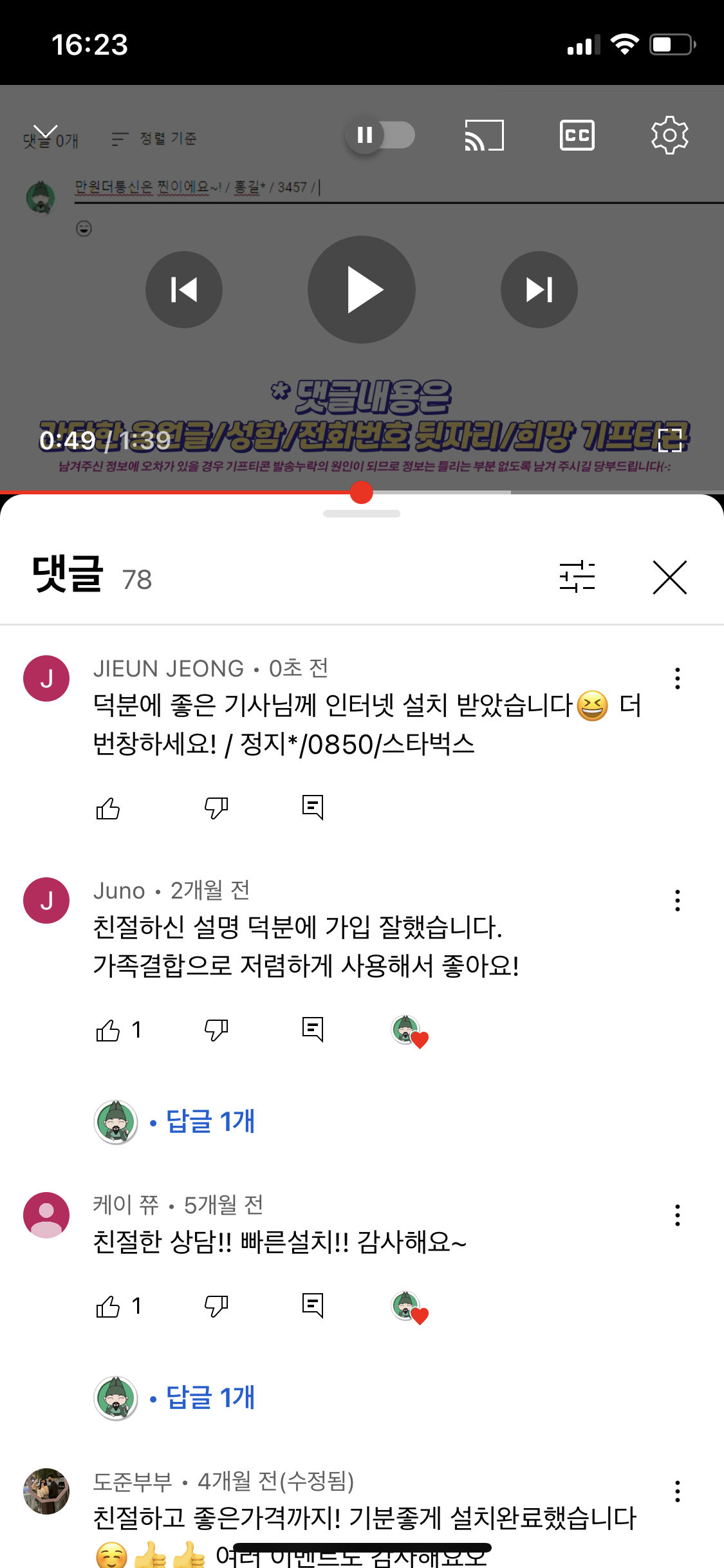Open Juno's profile picture
Screen dimensions: 724x1568
tap(46, 901)
